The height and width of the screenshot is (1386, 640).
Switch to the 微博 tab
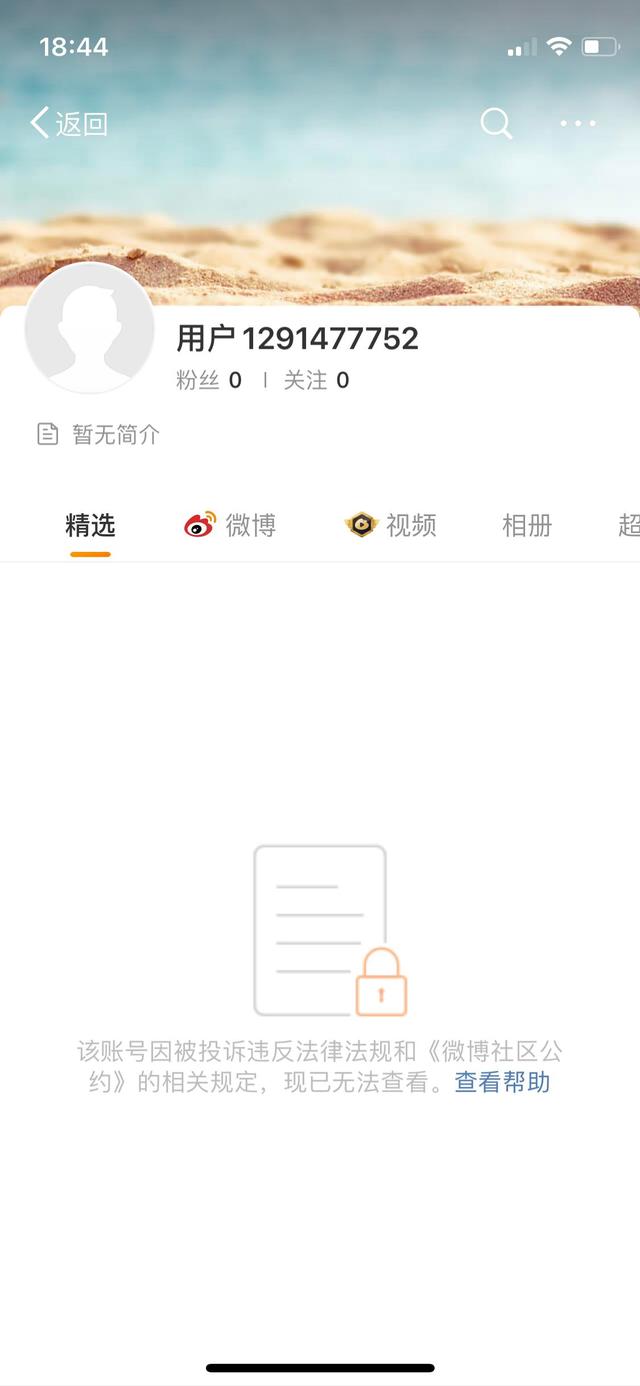pyautogui.click(x=231, y=525)
